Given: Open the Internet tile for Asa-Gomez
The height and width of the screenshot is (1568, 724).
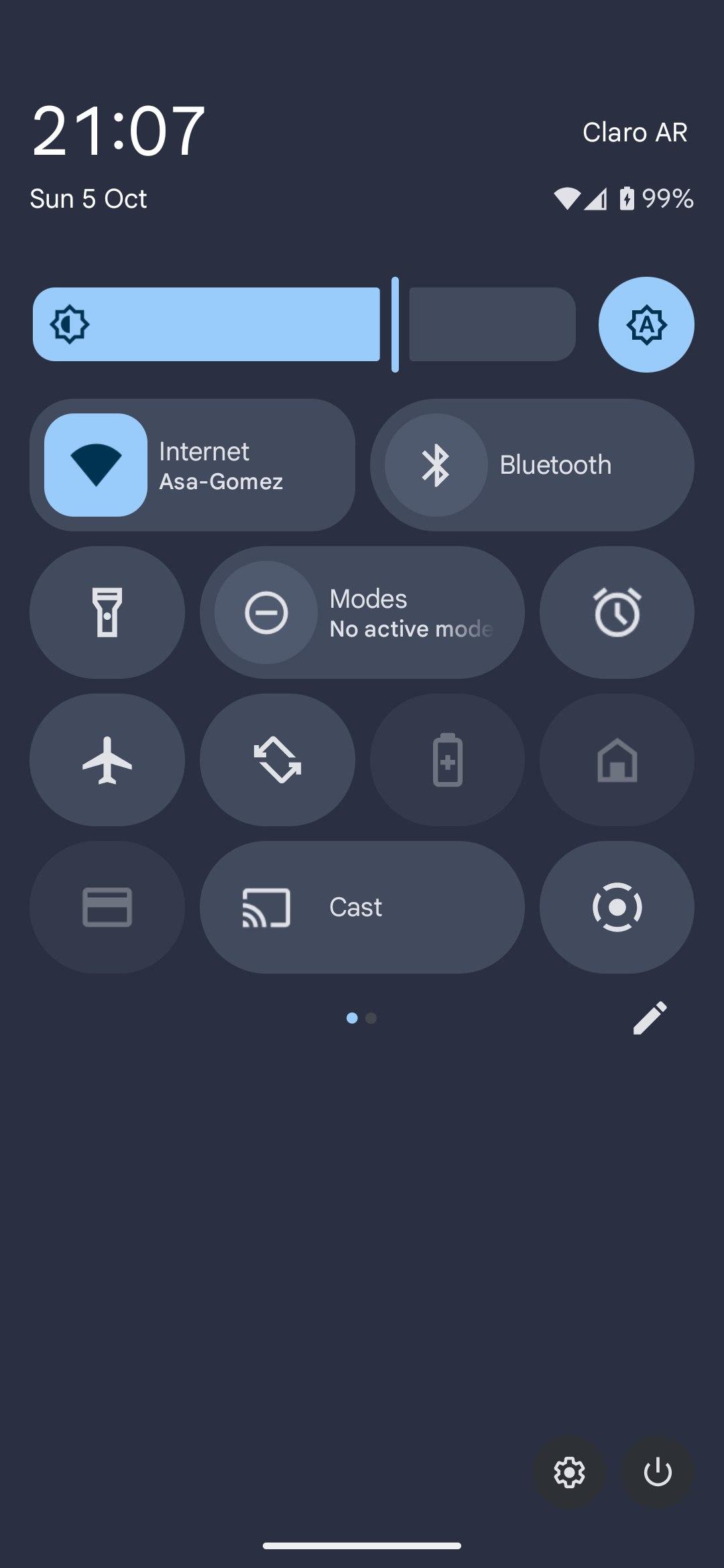Looking at the screenshot, I should (x=192, y=465).
